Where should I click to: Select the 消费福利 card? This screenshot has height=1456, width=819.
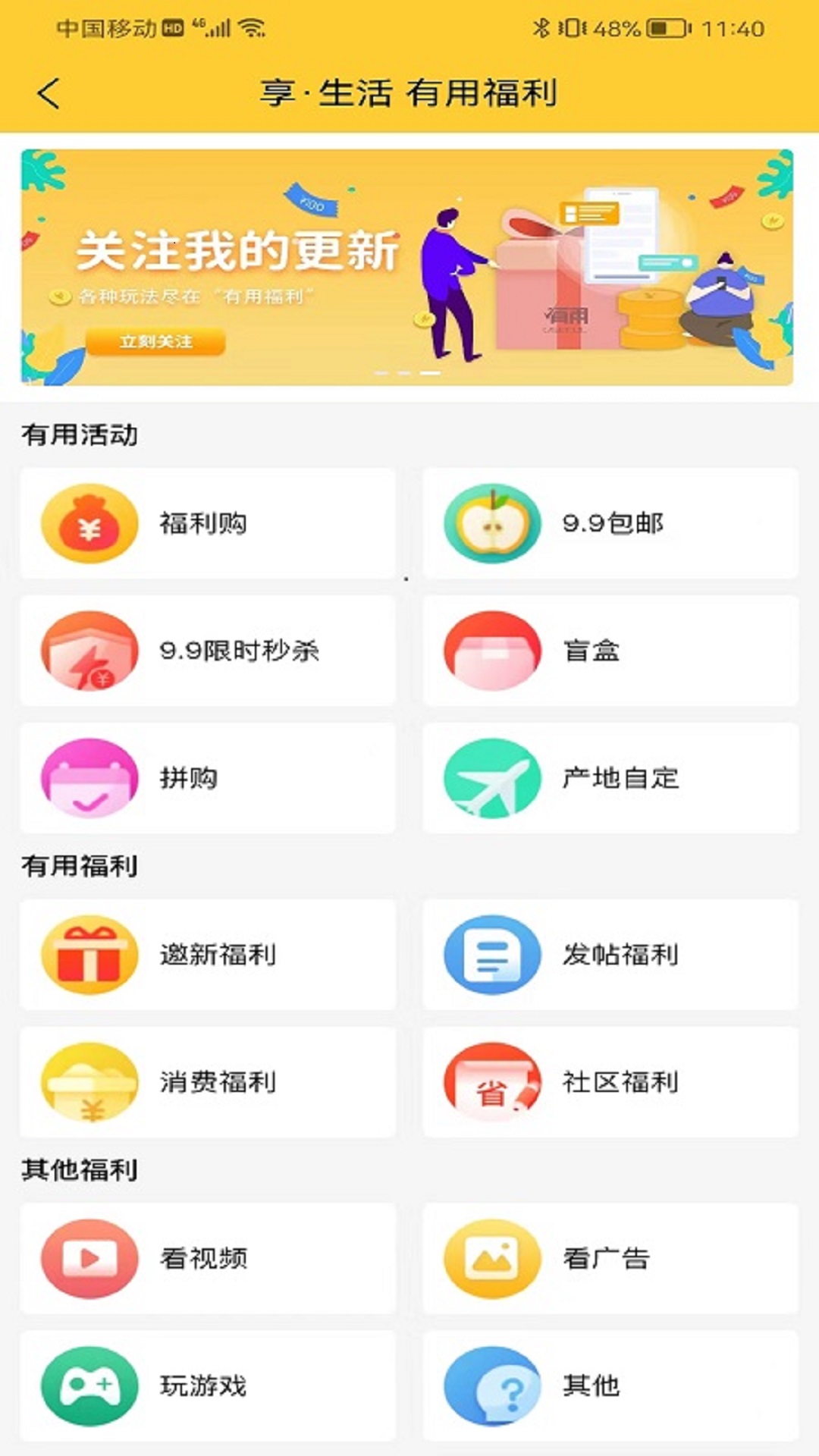click(208, 1081)
